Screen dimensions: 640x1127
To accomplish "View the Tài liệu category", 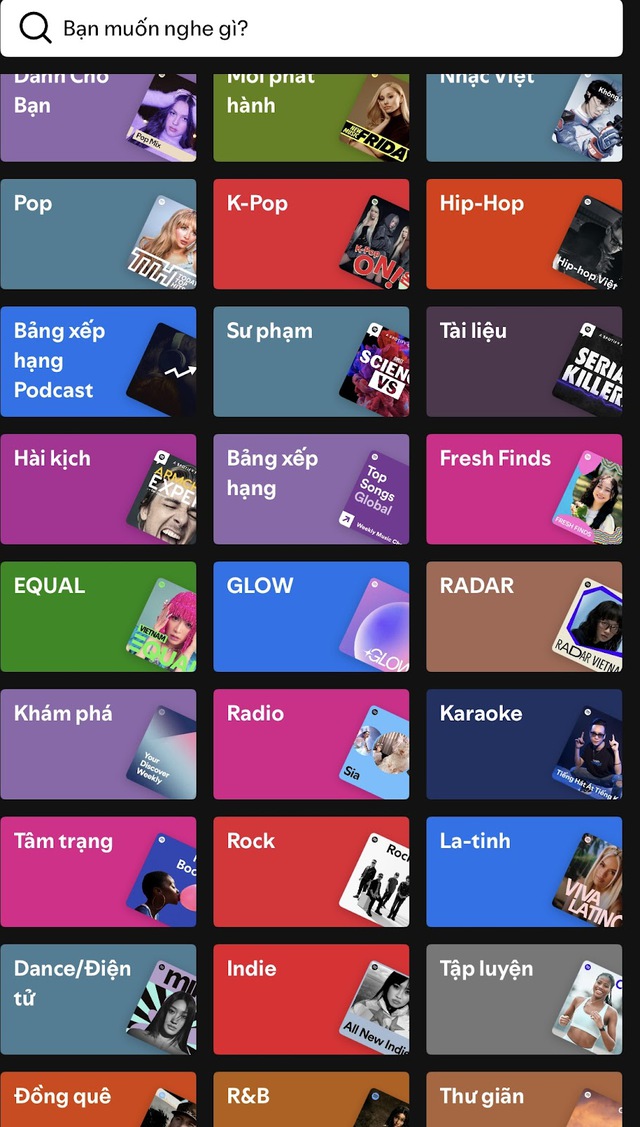I will tap(524, 361).
